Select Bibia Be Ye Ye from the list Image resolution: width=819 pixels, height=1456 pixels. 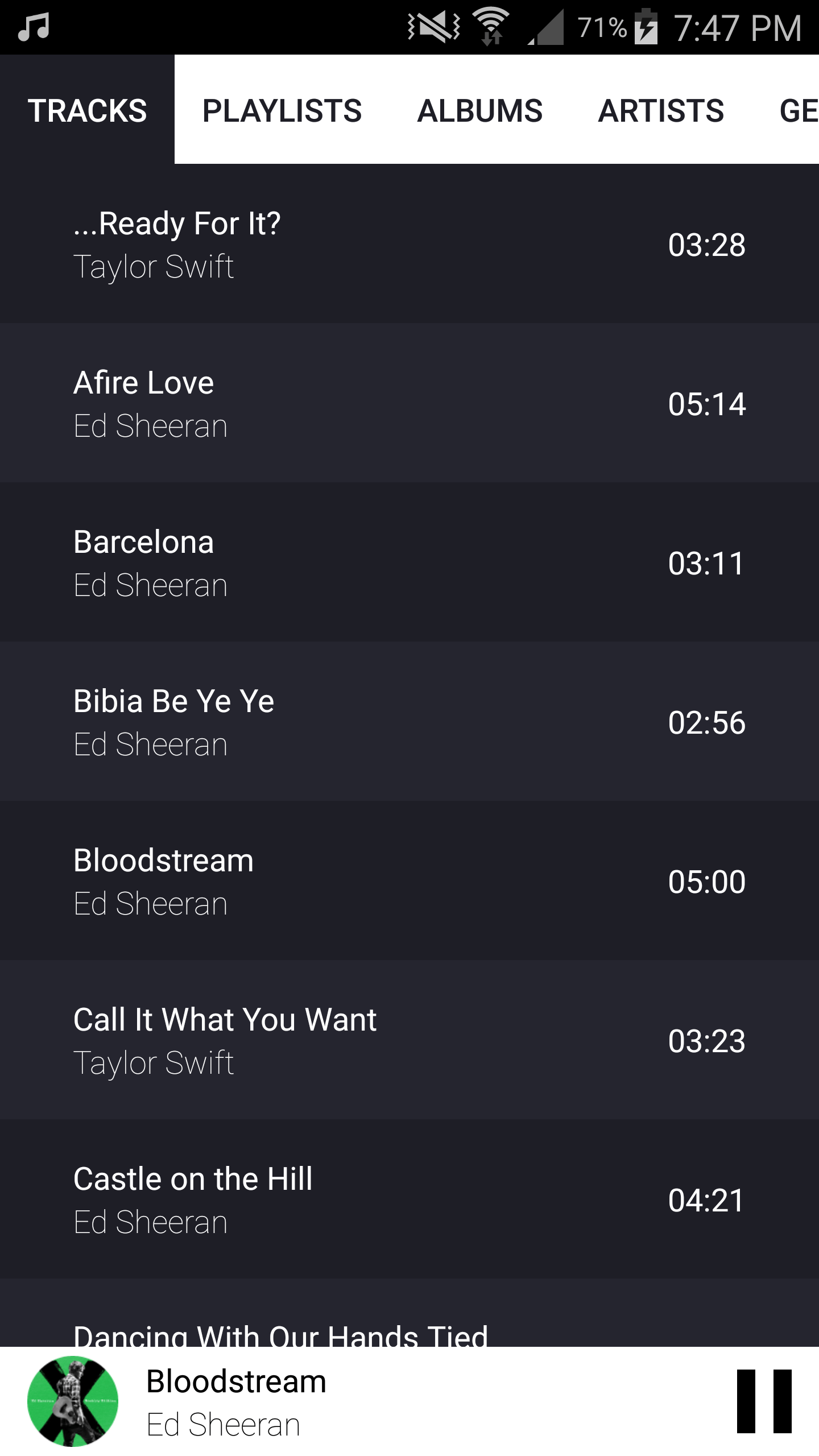click(x=341, y=722)
